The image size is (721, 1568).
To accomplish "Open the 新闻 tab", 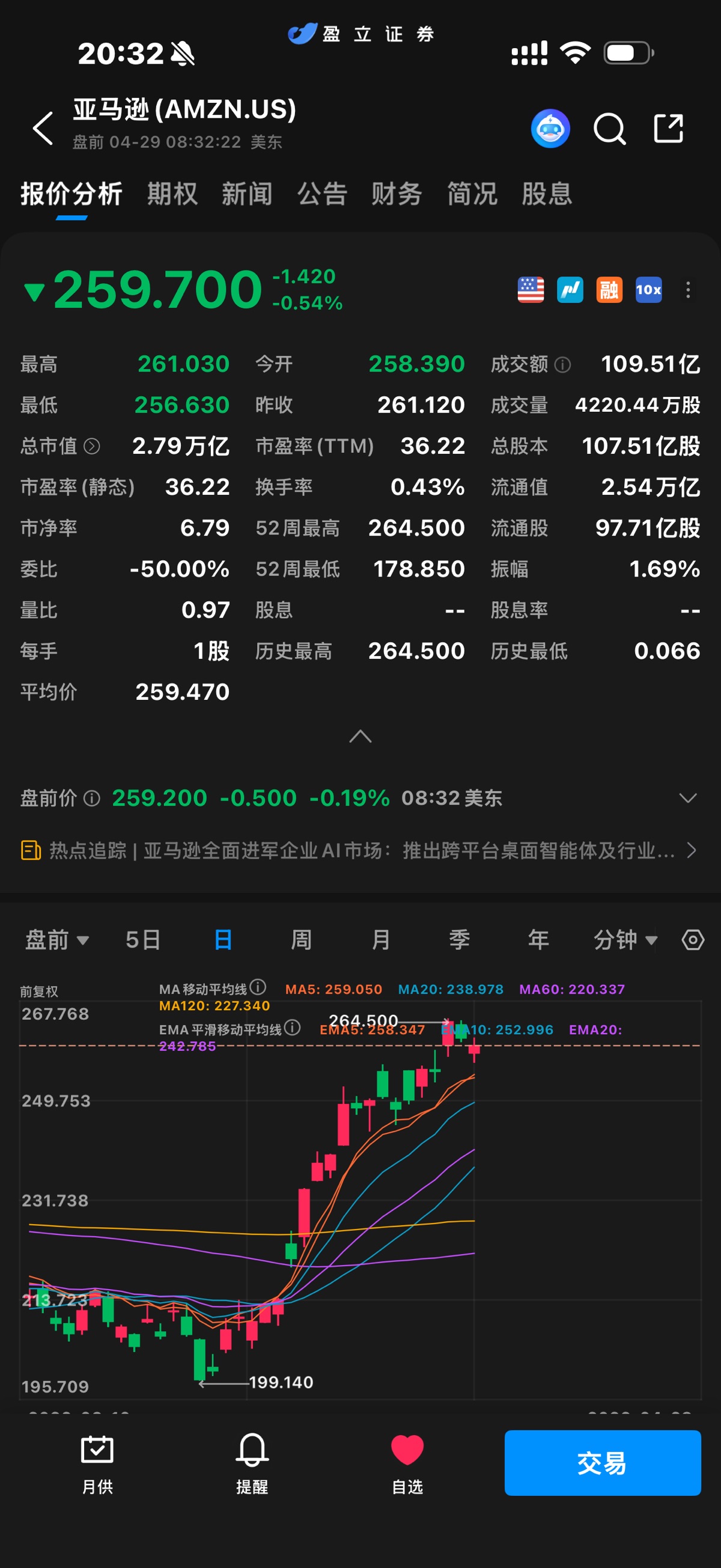I will (x=247, y=194).
